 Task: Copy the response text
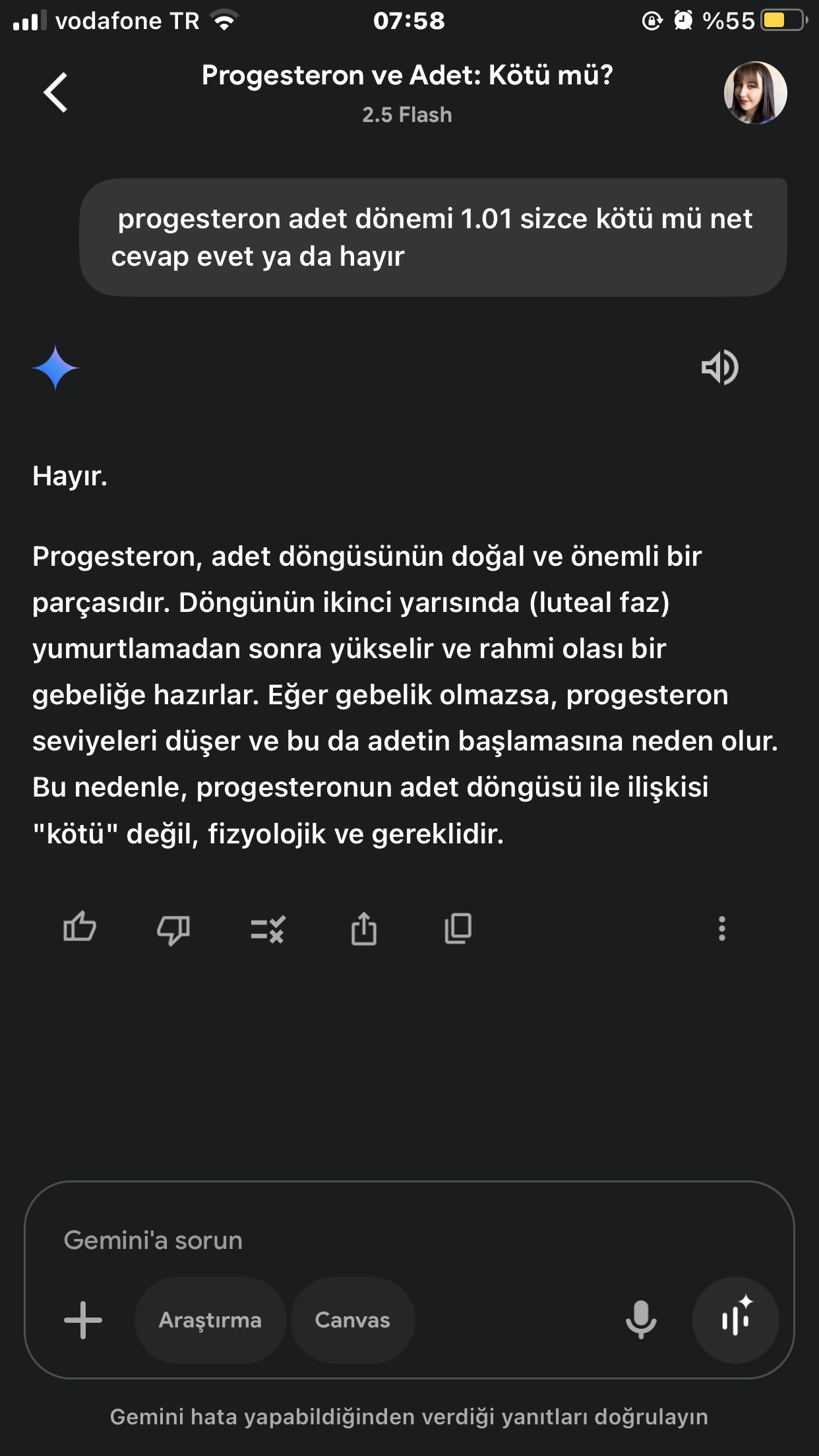458,928
